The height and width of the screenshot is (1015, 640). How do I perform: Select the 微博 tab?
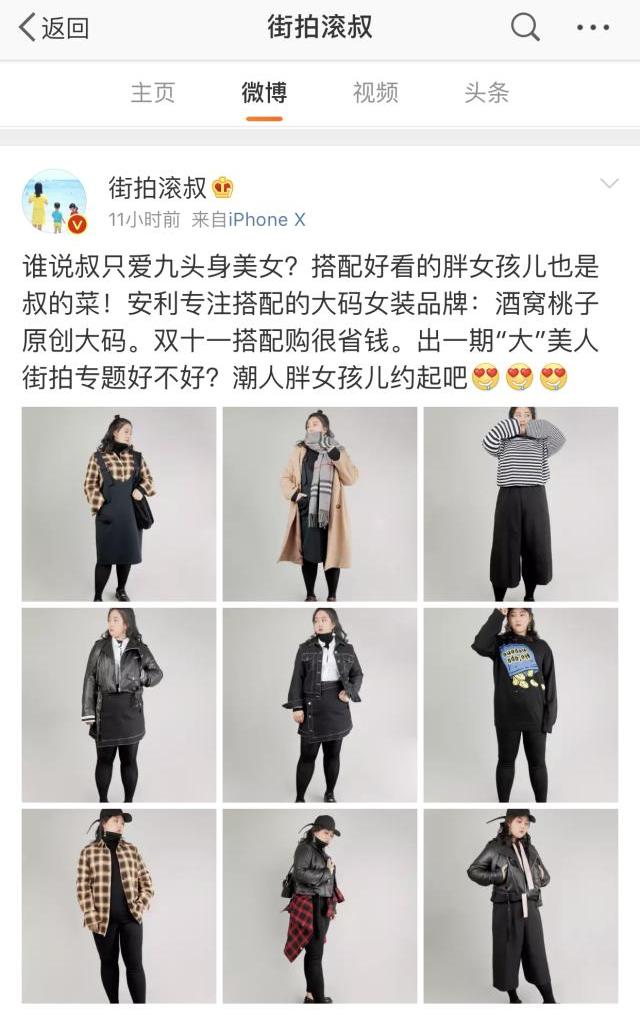pos(264,93)
